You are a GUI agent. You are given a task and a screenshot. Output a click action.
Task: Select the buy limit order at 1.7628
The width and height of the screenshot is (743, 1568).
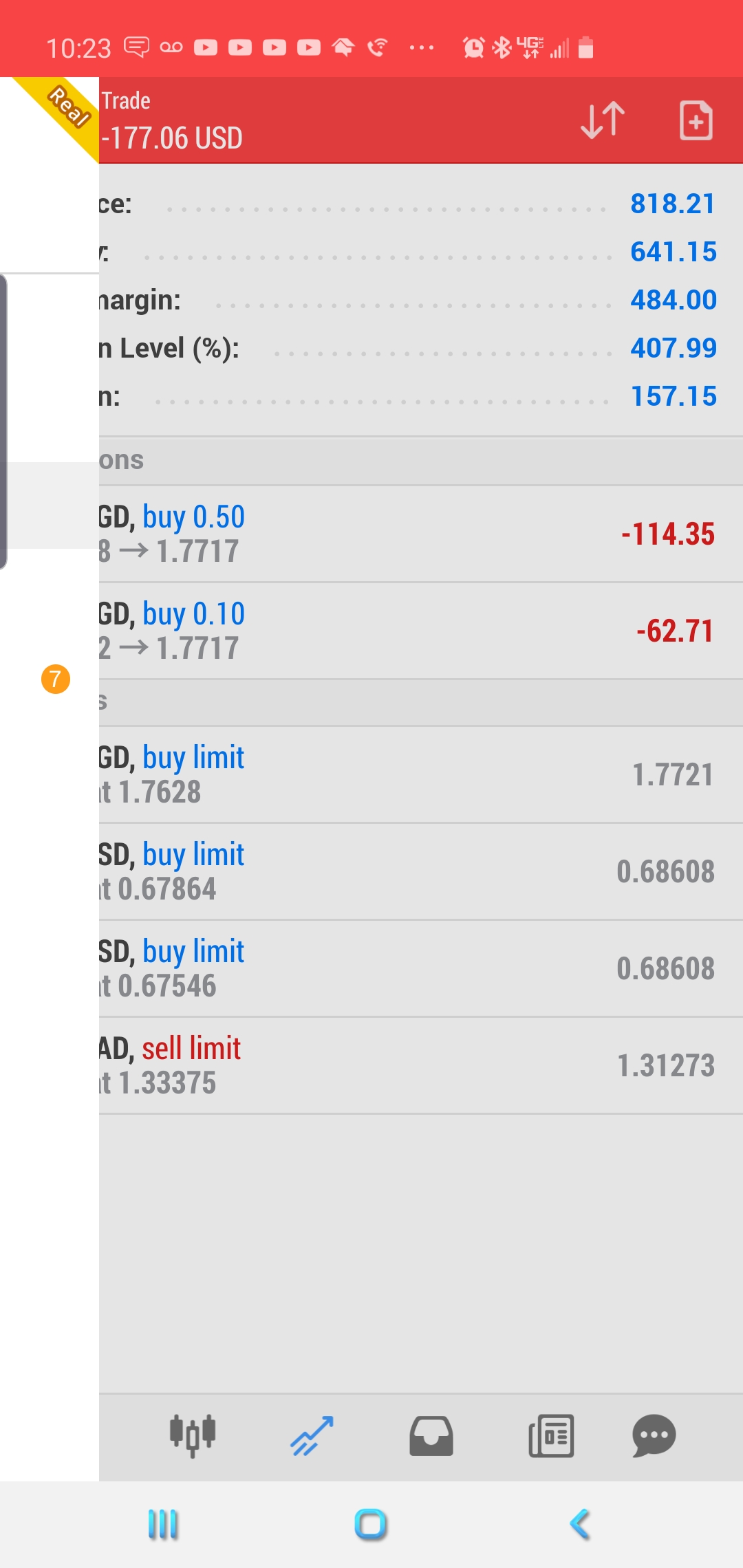tap(420, 775)
